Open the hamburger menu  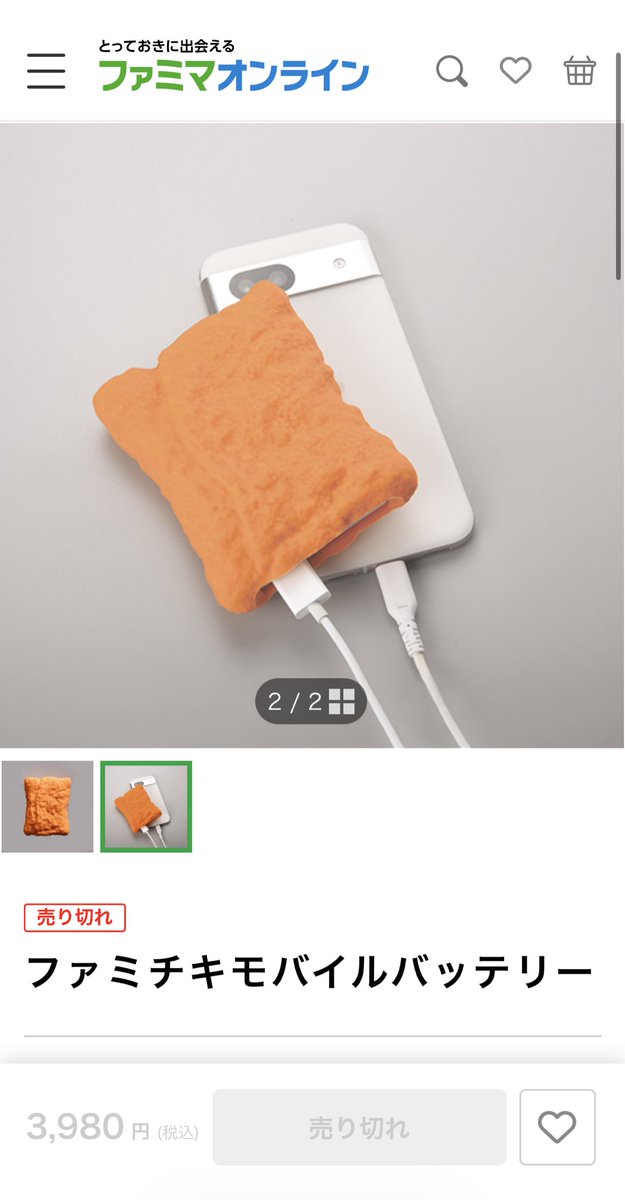(x=46, y=71)
